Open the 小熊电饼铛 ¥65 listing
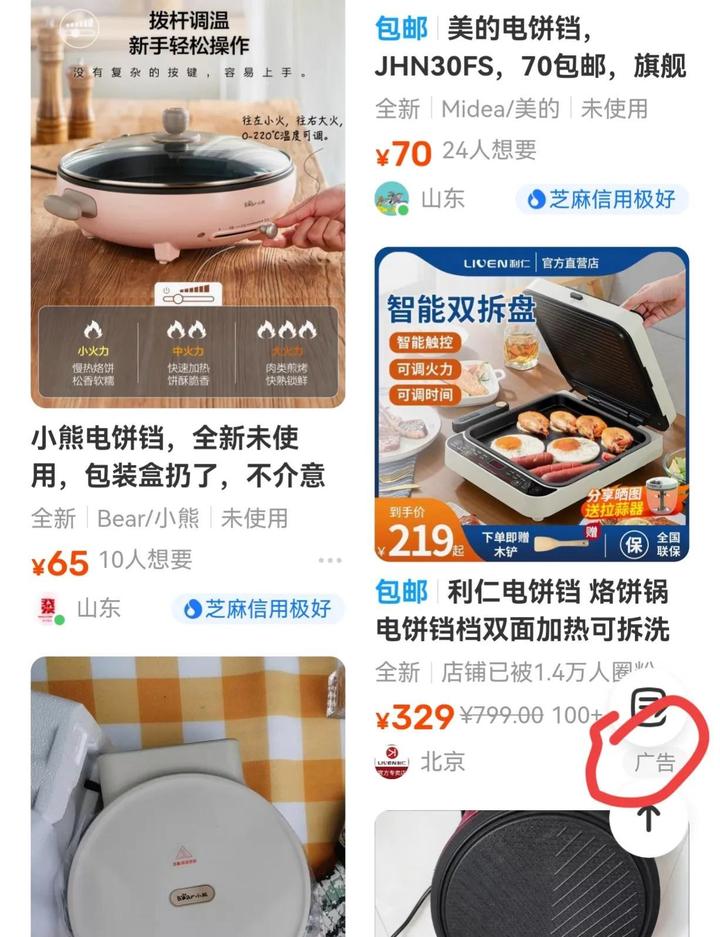Viewport: 720px width, 937px height. click(x=187, y=456)
